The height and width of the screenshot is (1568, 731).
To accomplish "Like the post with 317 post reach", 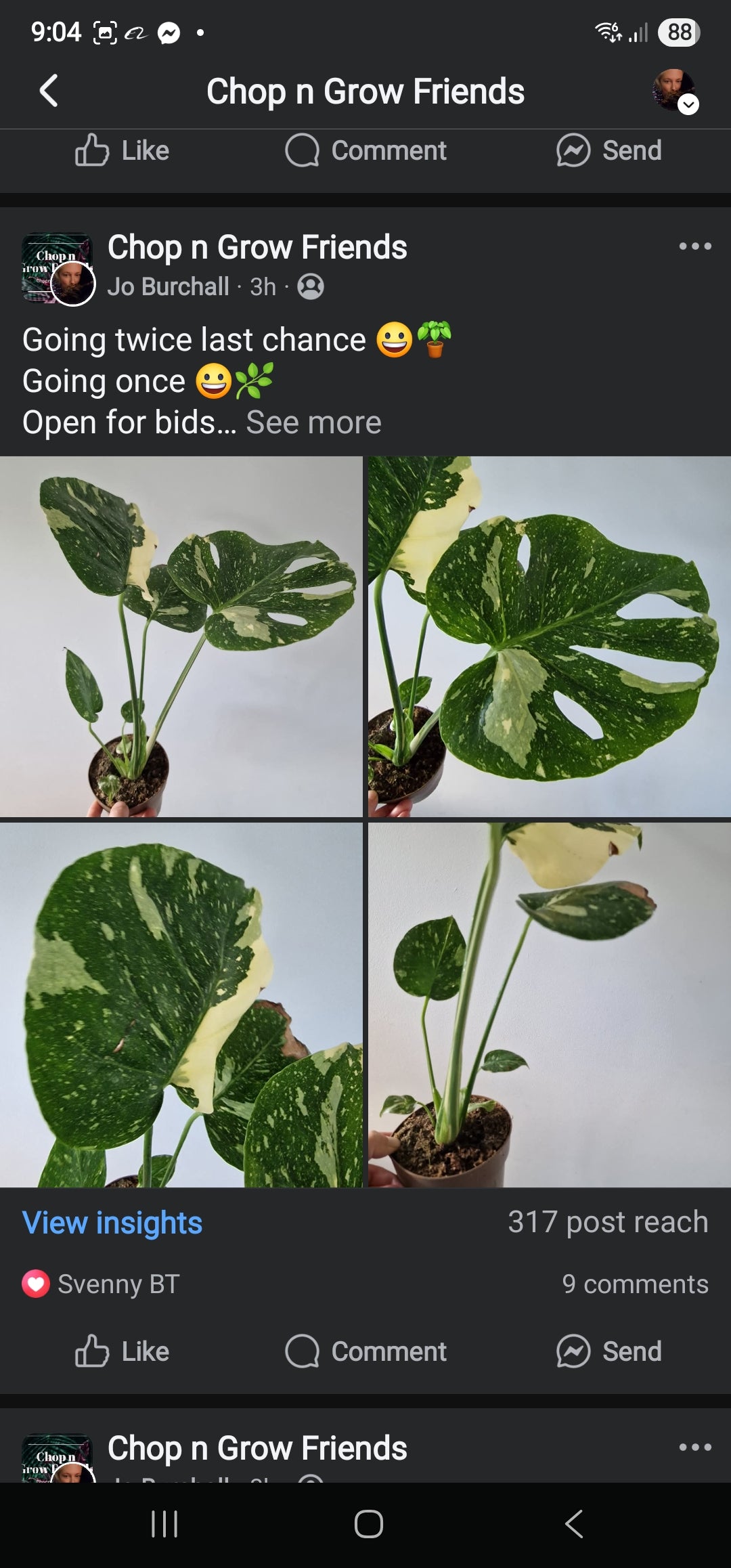I will (x=123, y=1351).
